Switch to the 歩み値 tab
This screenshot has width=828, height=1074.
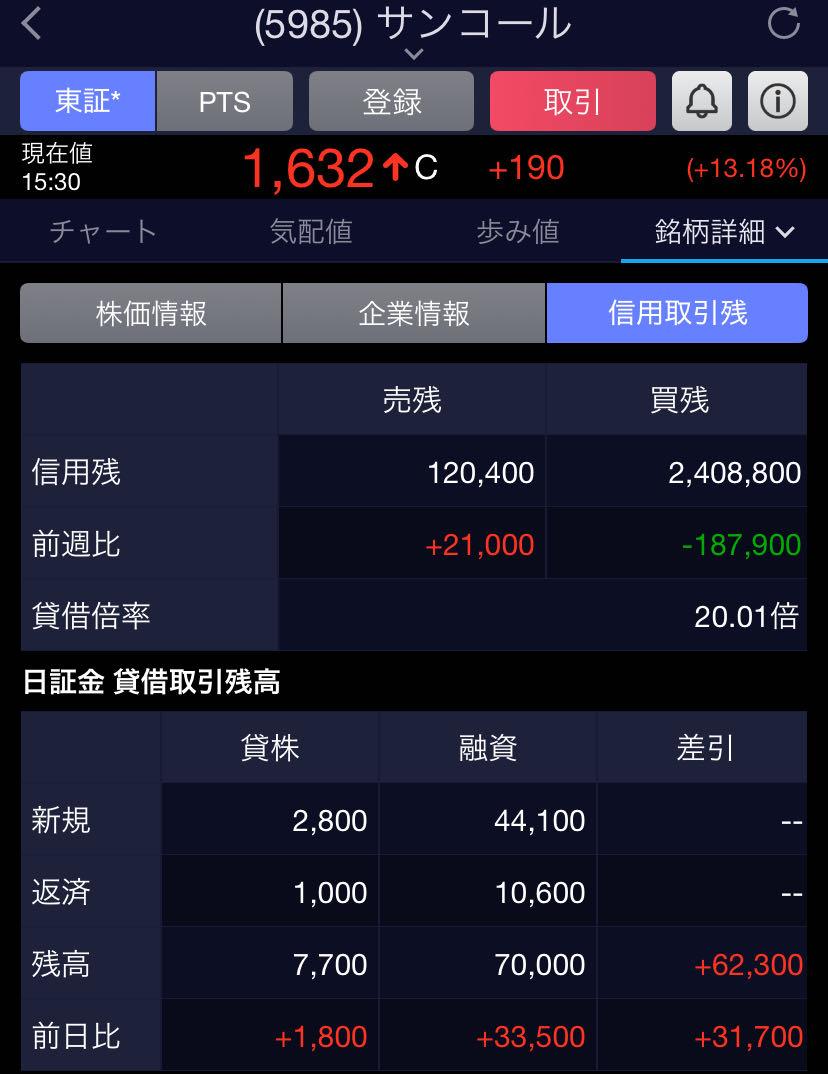(x=517, y=232)
